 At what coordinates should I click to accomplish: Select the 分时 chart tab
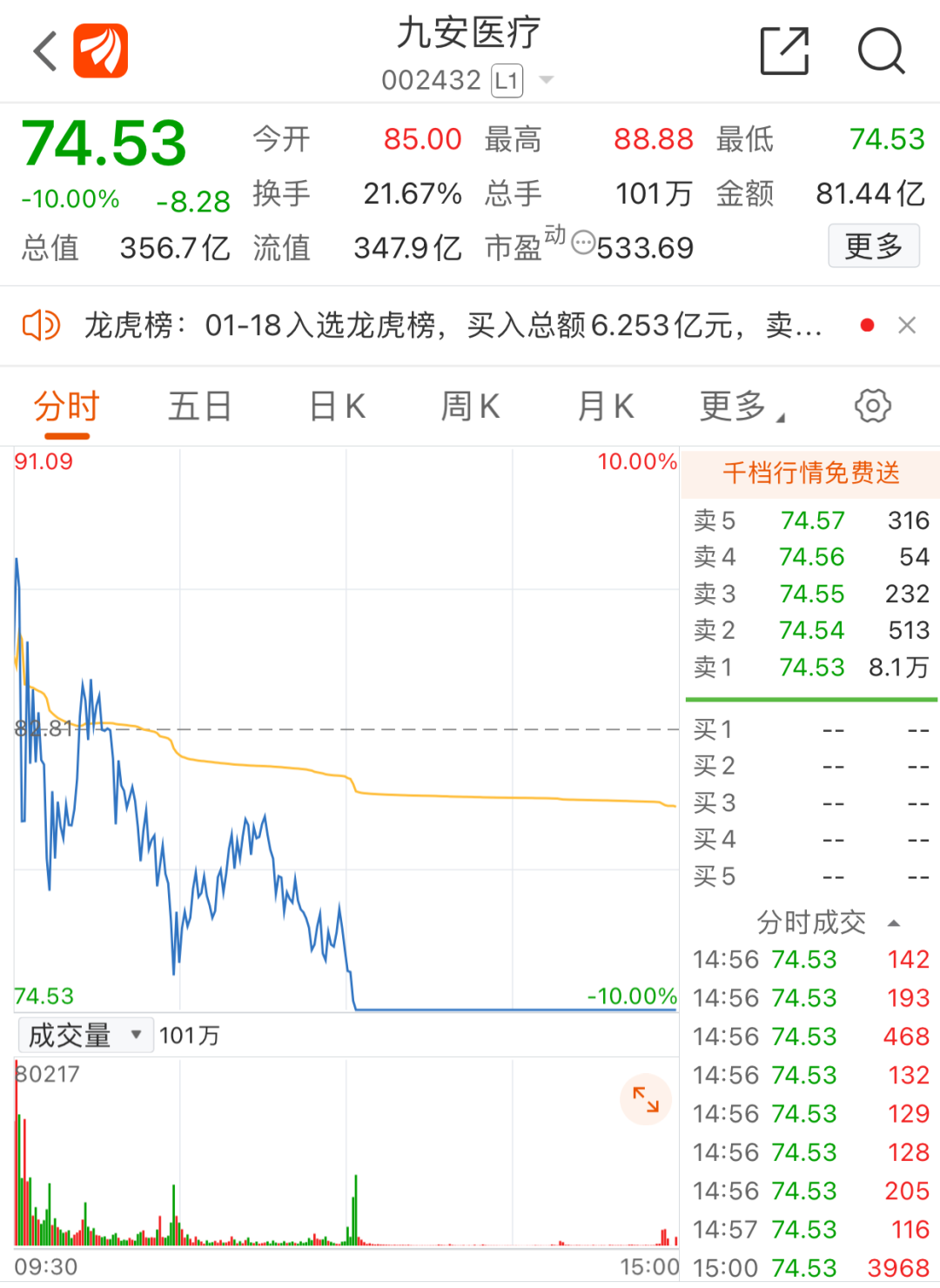click(x=66, y=406)
